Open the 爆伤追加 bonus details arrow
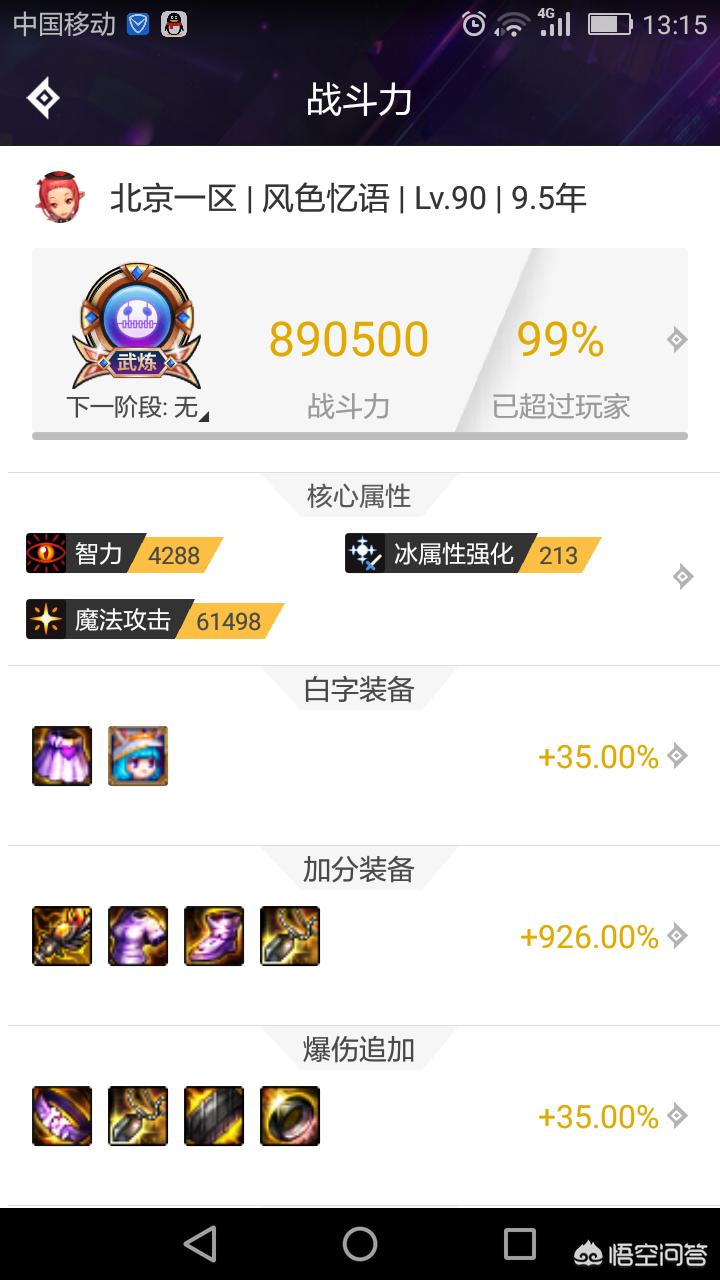Viewport: 720px width, 1280px height. click(677, 1116)
